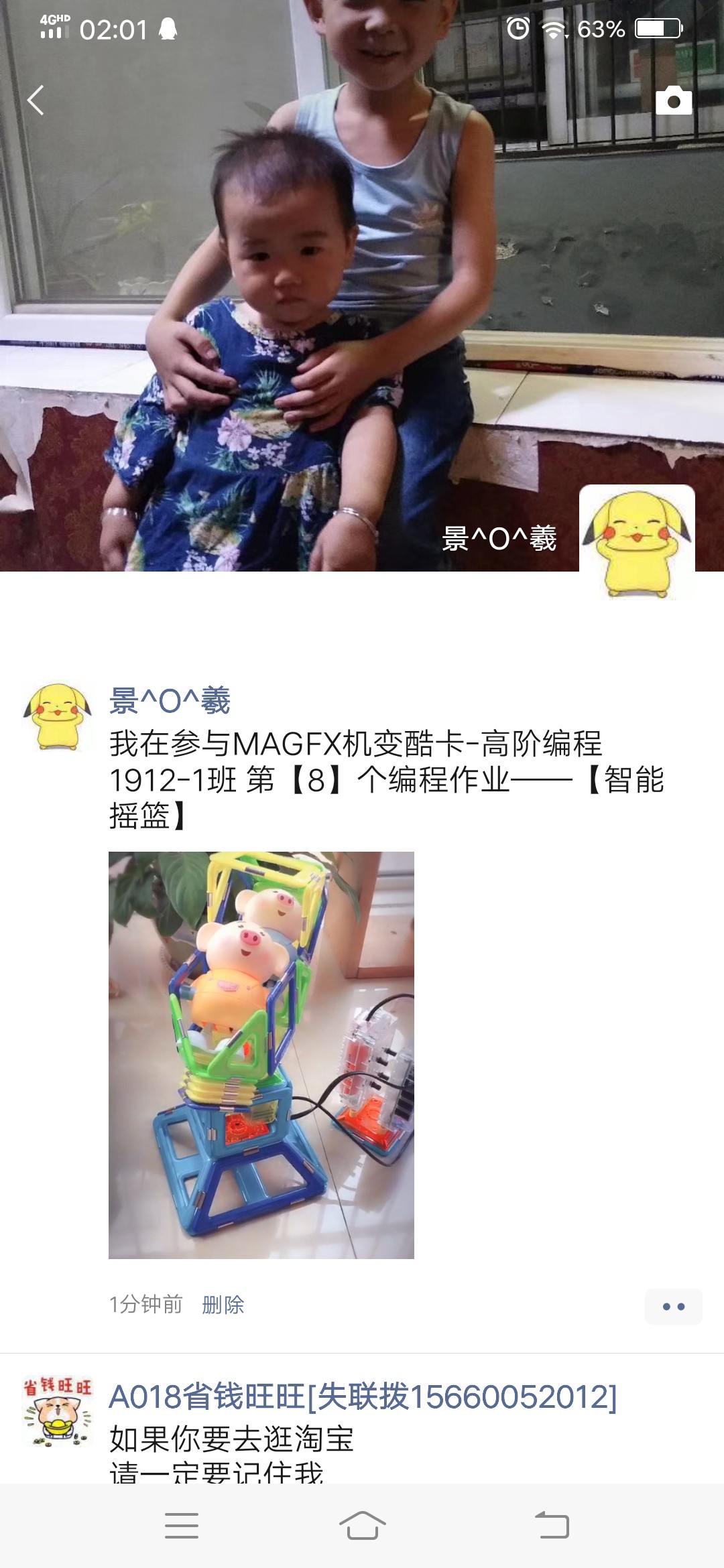This screenshot has height=1568, width=724.
Task: Tap the Pikachu avatar beside the post
Action: coord(58,716)
